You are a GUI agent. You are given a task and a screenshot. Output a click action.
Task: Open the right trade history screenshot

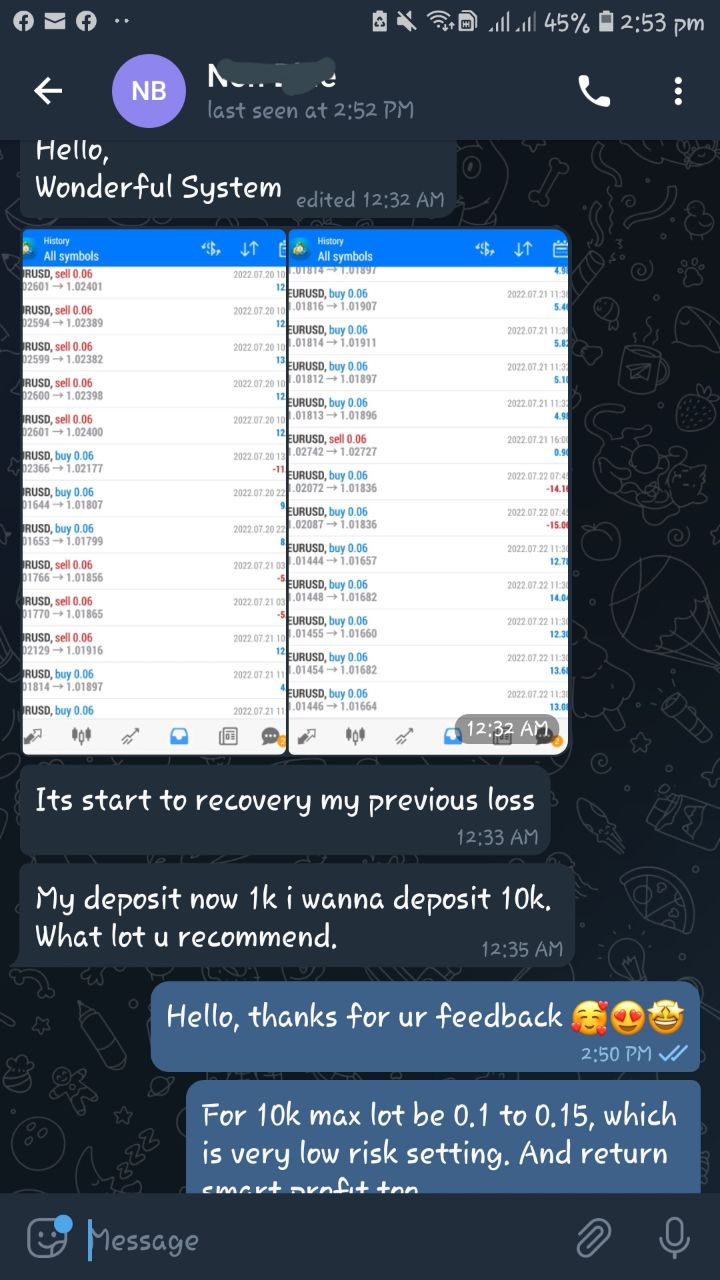pos(428,490)
